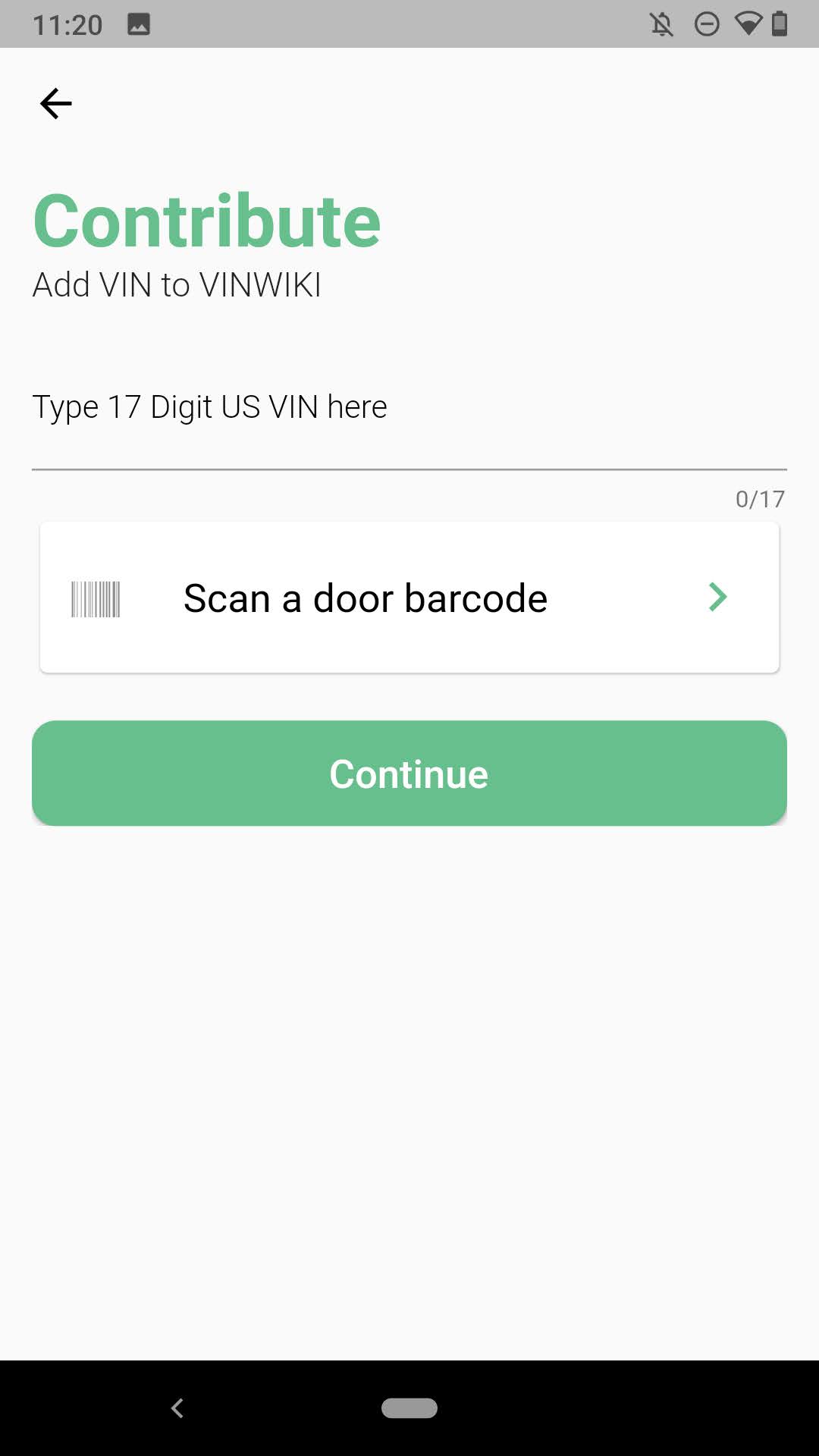
Task: Open Scan a door barcode
Action: pyautogui.click(x=409, y=598)
